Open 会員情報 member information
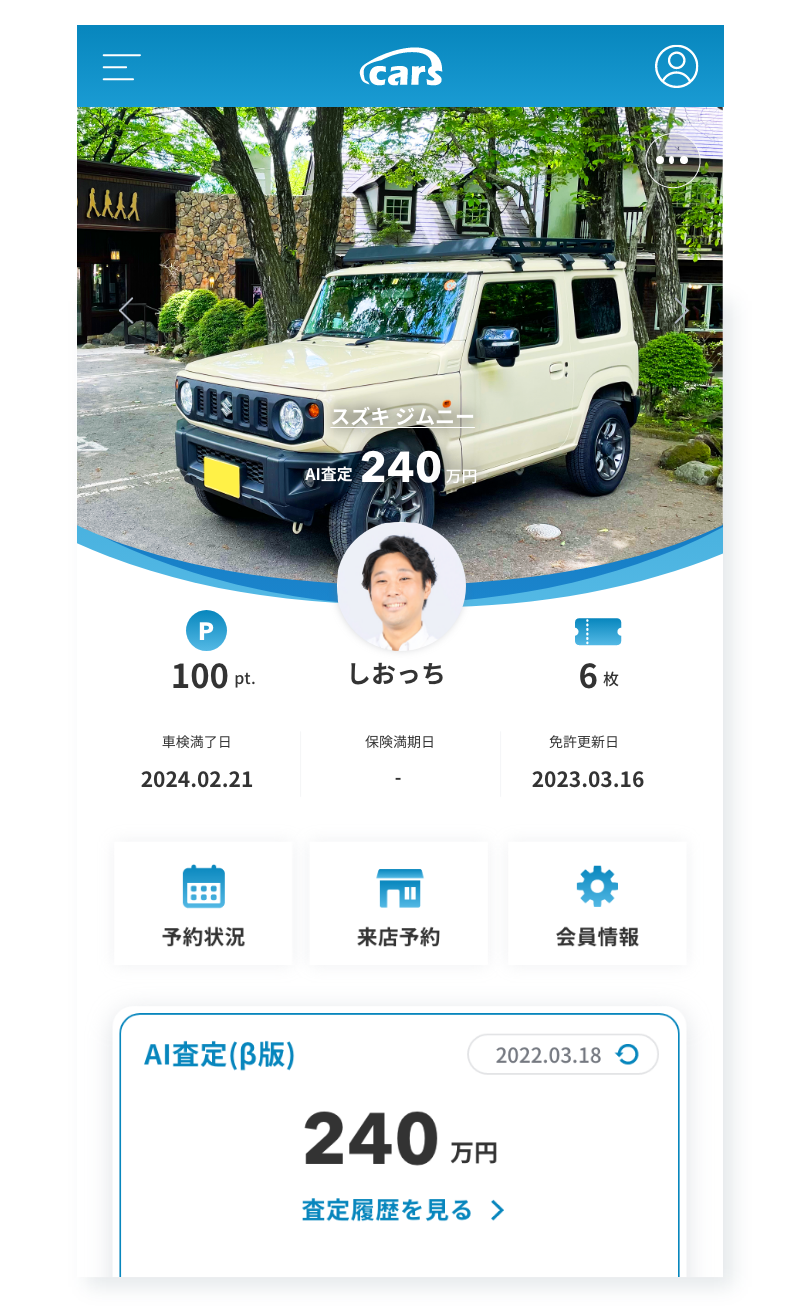The image size is (800, 1307). [597, 903]
